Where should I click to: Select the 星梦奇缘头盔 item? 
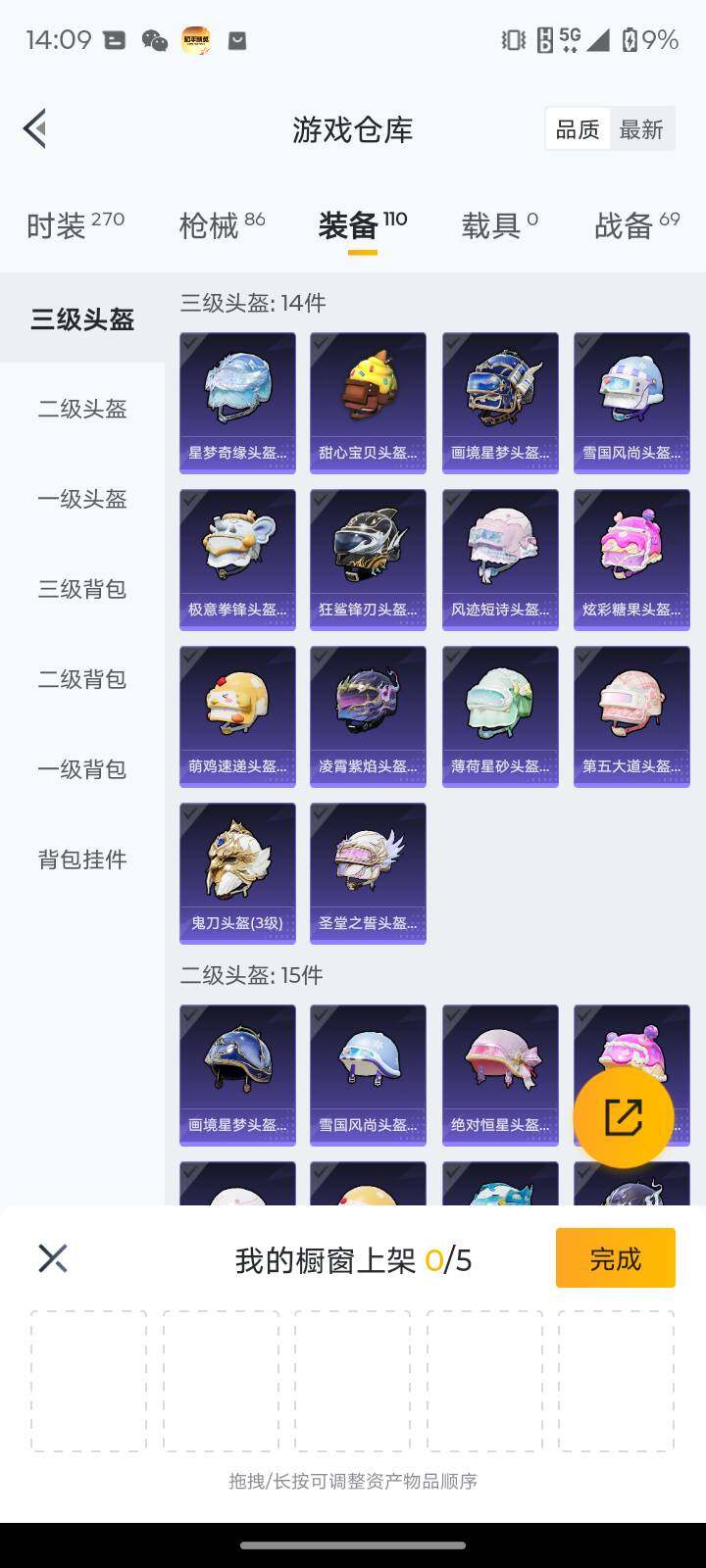pyautogui.click(x=237, y=403)
